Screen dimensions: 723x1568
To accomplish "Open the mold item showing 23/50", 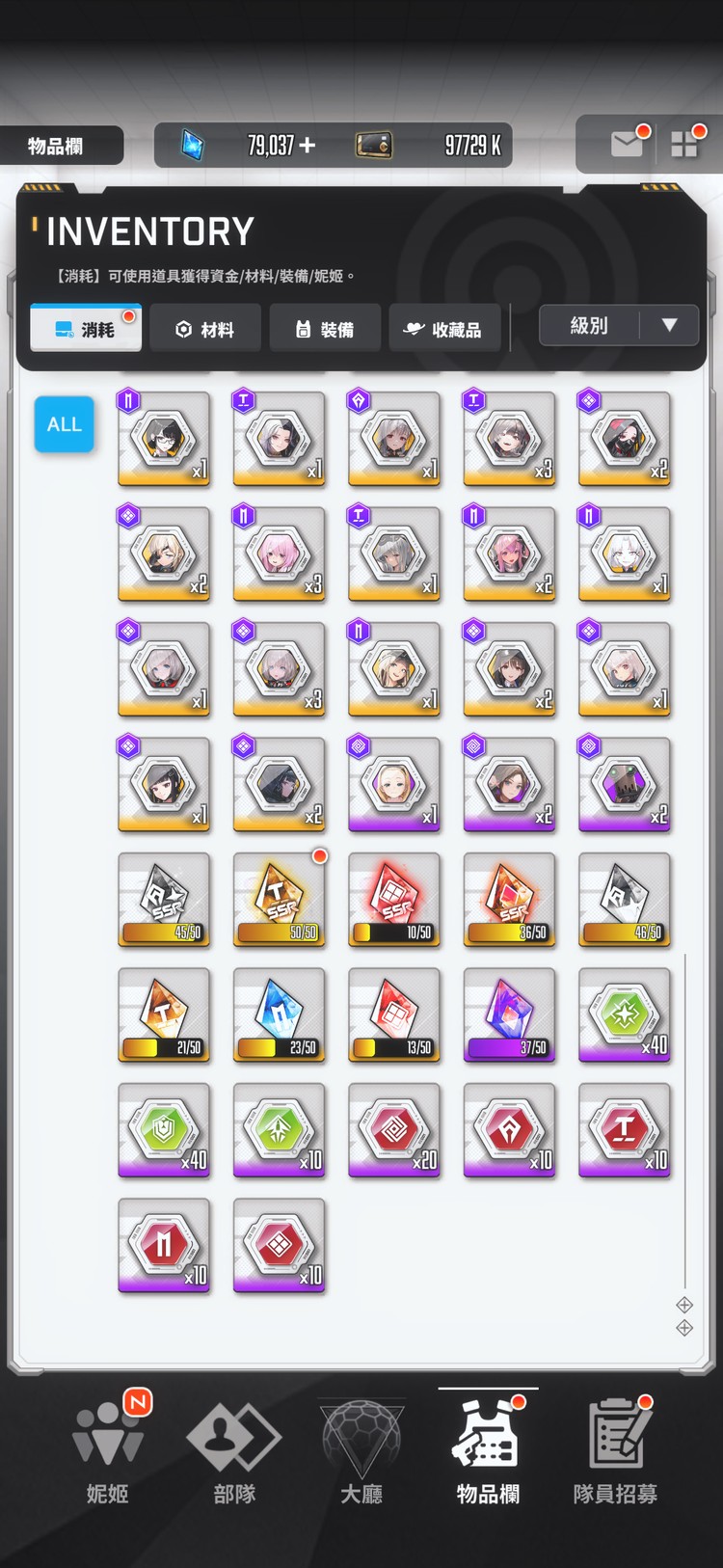I will tap(280, 1015).
